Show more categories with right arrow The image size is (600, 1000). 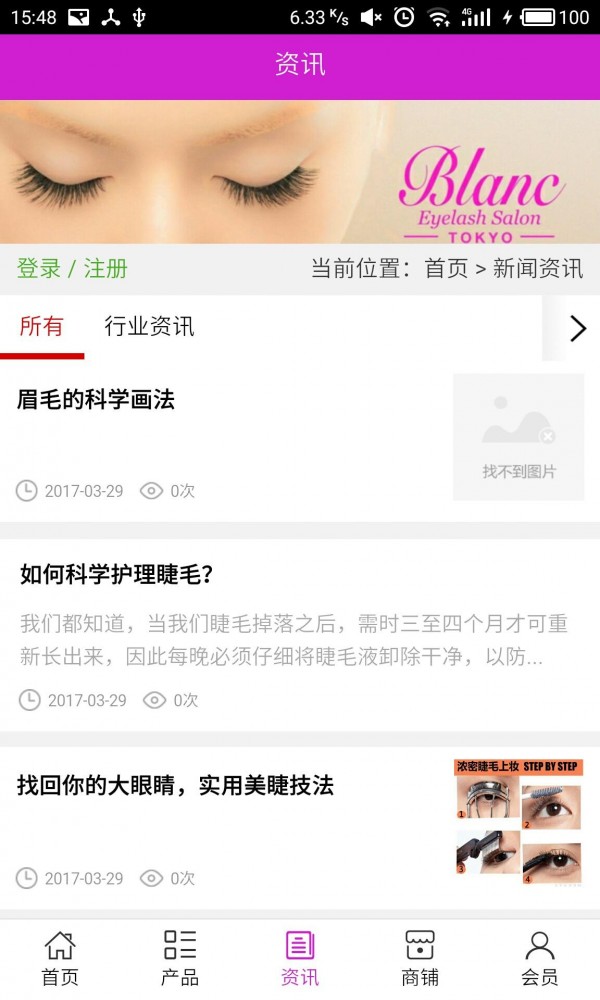pyautogui.click(x=577, y=328)
